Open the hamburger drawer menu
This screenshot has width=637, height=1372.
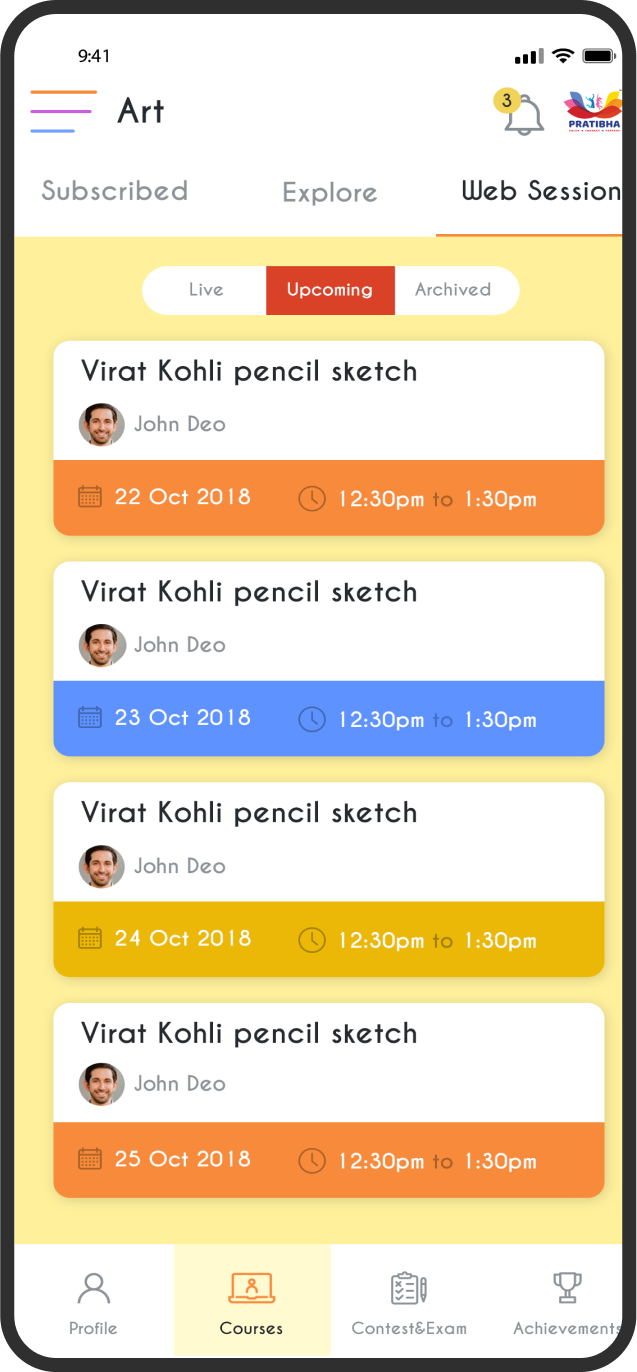pyautogui.click(x=64, y=112)
